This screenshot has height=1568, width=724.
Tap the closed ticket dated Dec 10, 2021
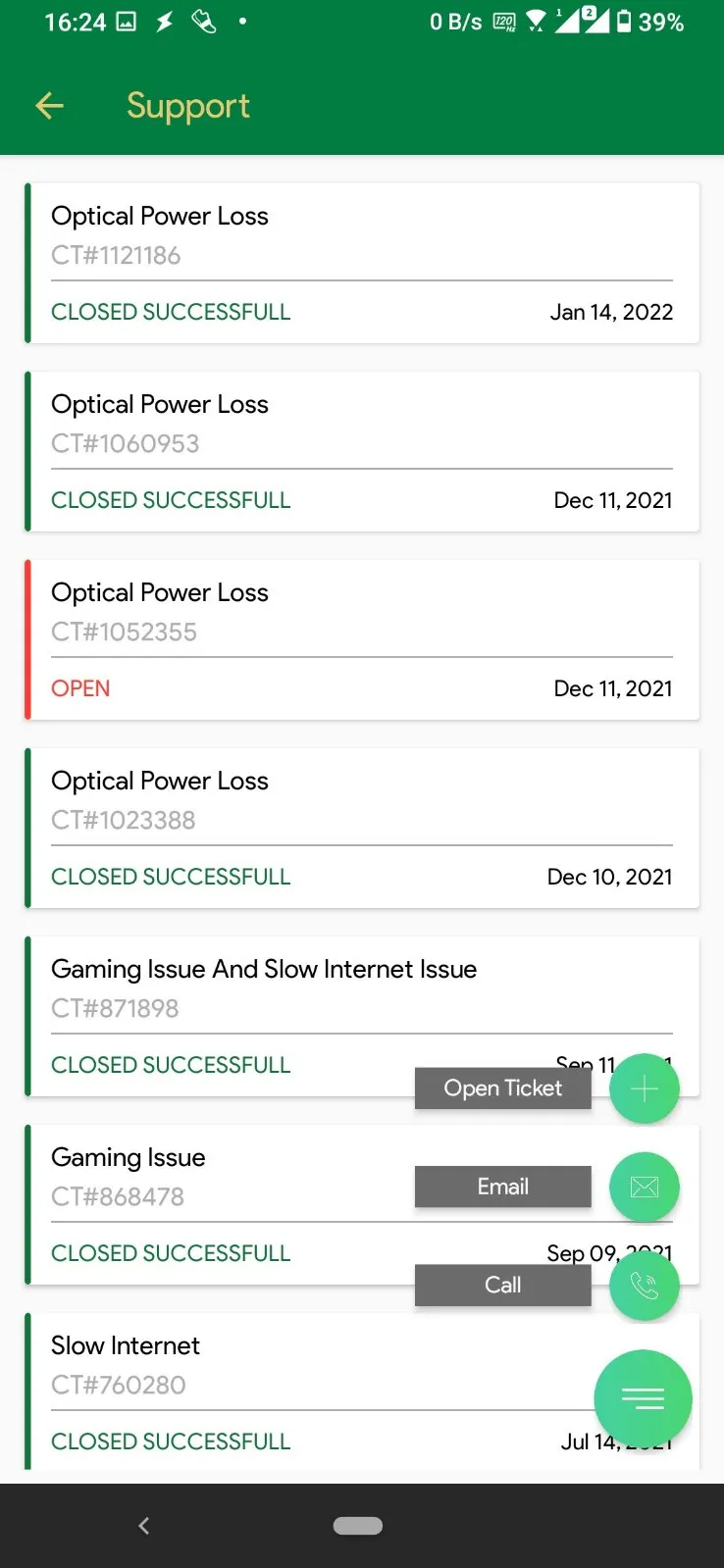tap(294, 827)
